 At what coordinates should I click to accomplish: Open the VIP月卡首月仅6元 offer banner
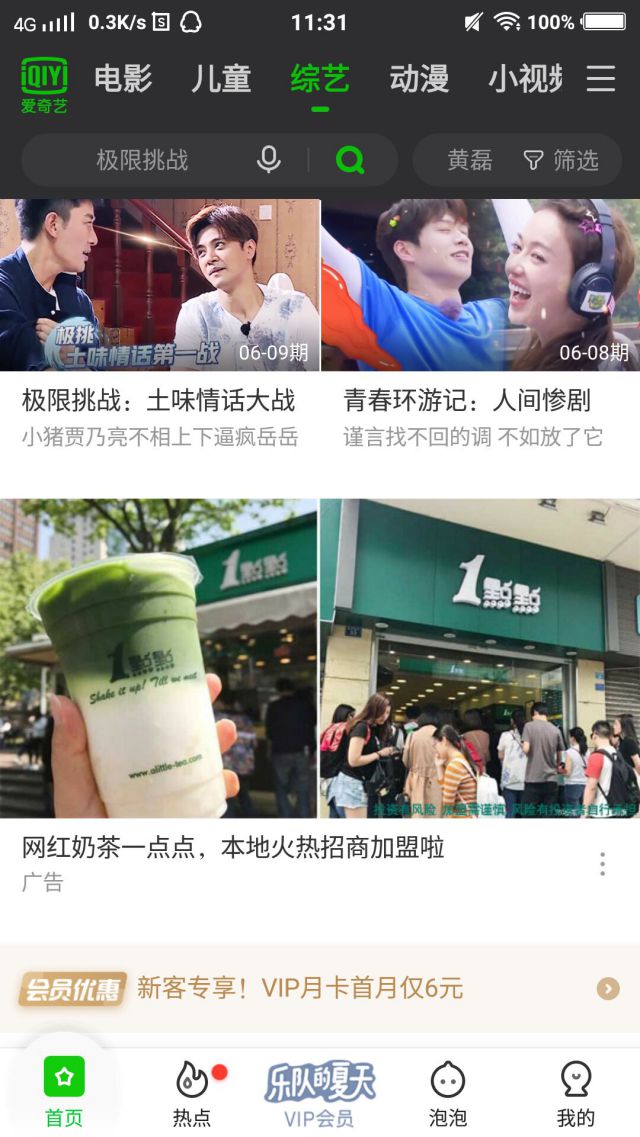tap(320, 989)
